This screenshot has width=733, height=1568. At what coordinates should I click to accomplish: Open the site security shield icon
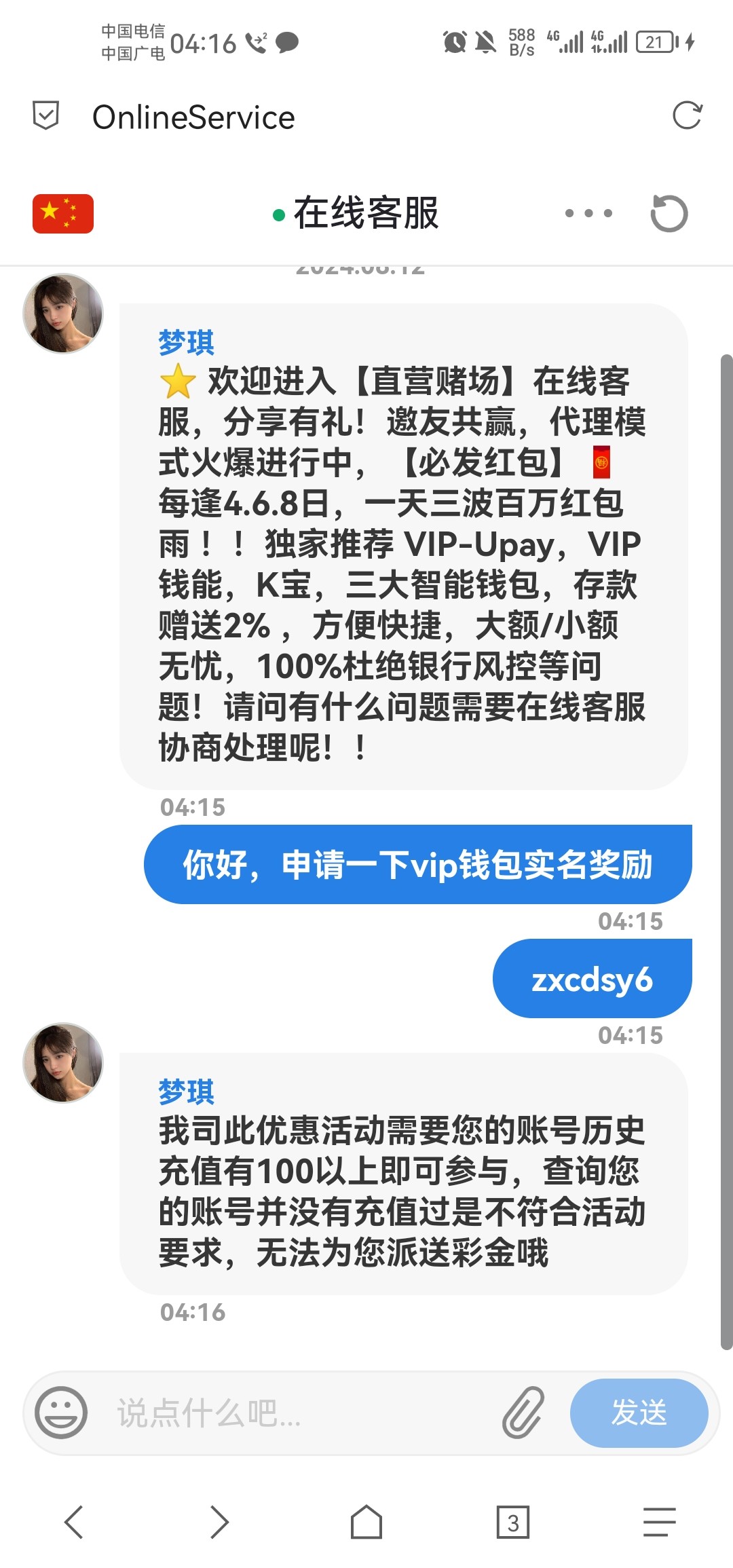coord(46,116)
